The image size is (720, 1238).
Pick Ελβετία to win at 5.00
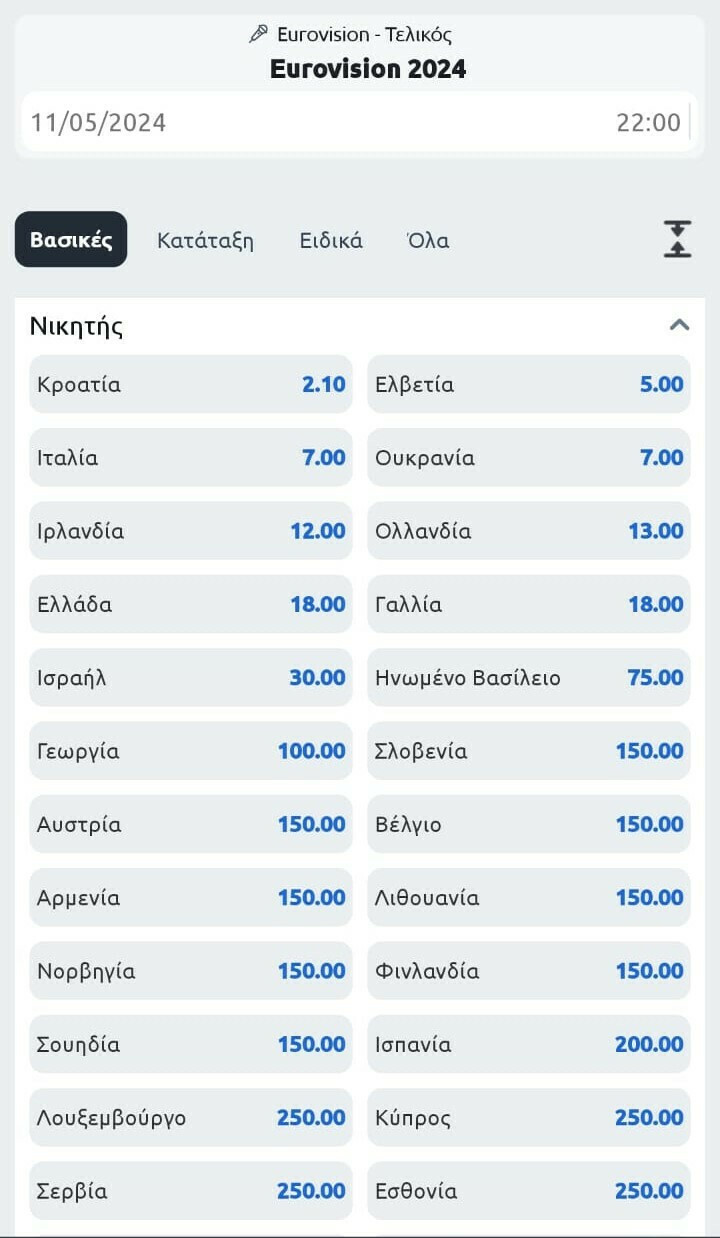click(x=528, y=384)
